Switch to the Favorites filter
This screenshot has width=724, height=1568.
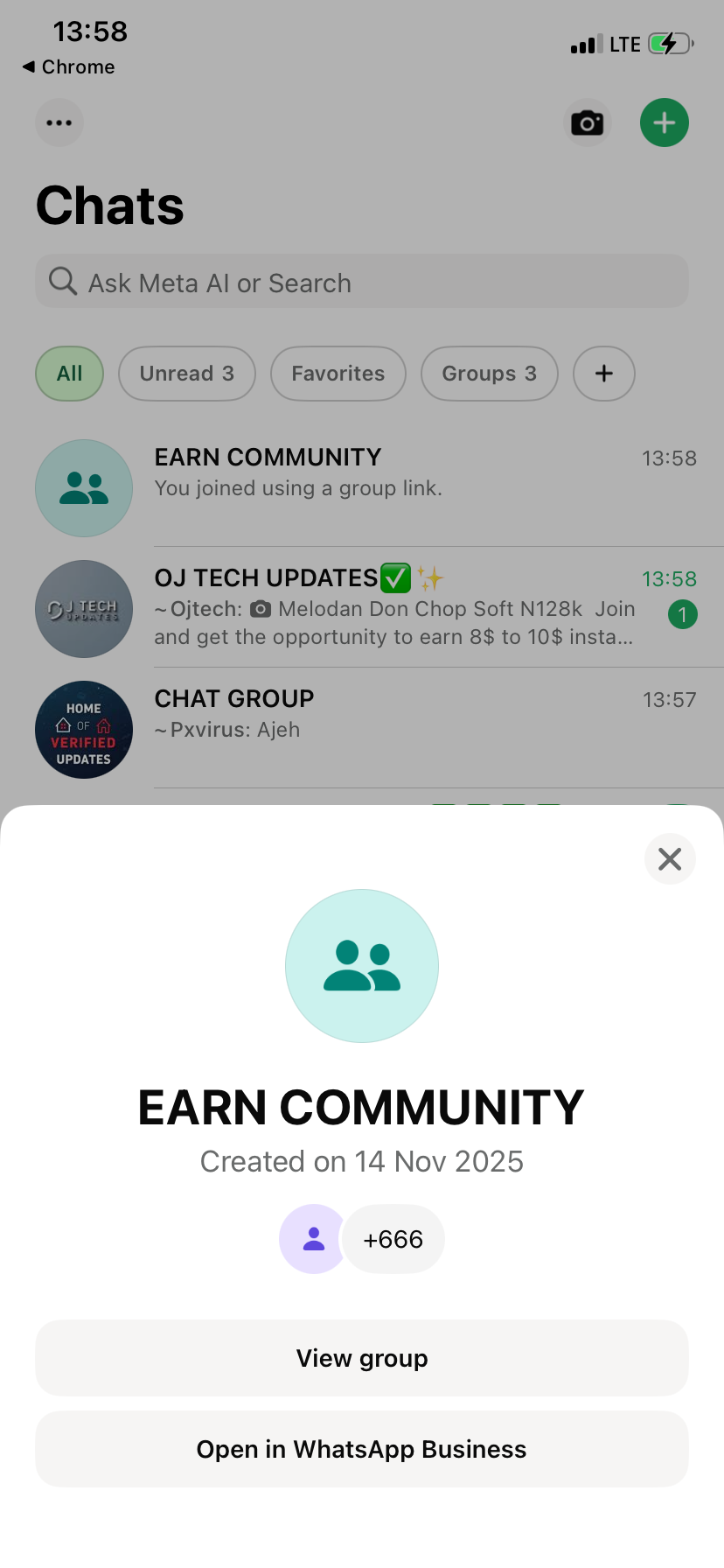(338, 374)
